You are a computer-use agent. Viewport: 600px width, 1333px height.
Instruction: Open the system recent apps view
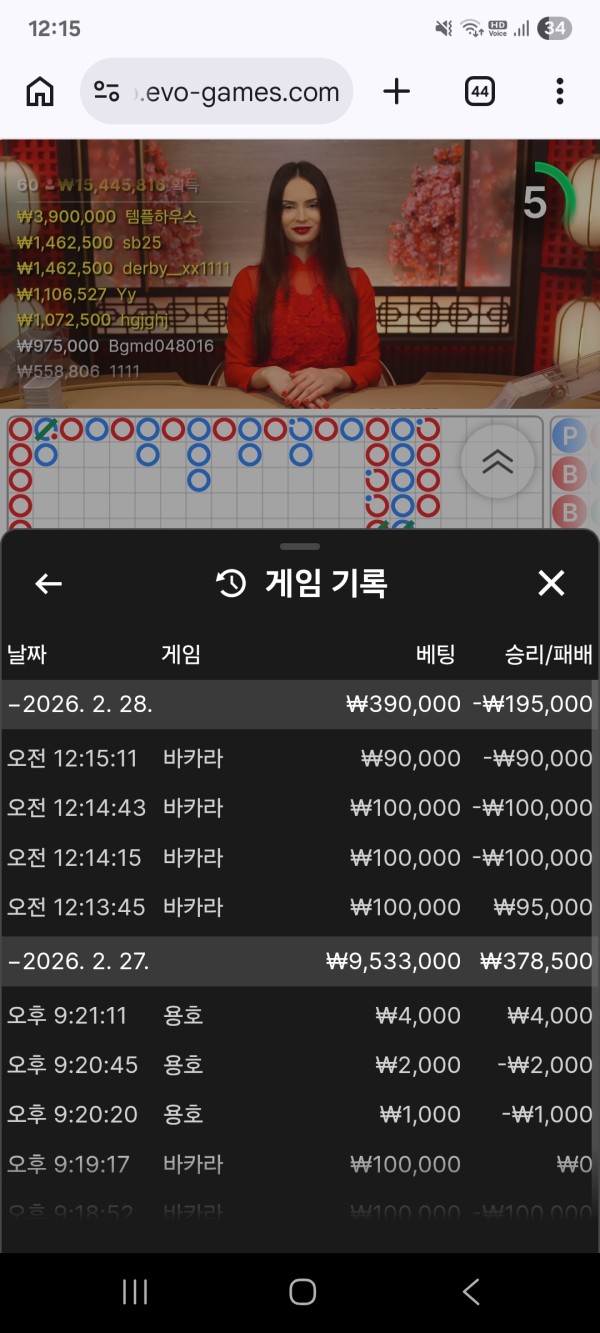click(x=134, y=1292)
